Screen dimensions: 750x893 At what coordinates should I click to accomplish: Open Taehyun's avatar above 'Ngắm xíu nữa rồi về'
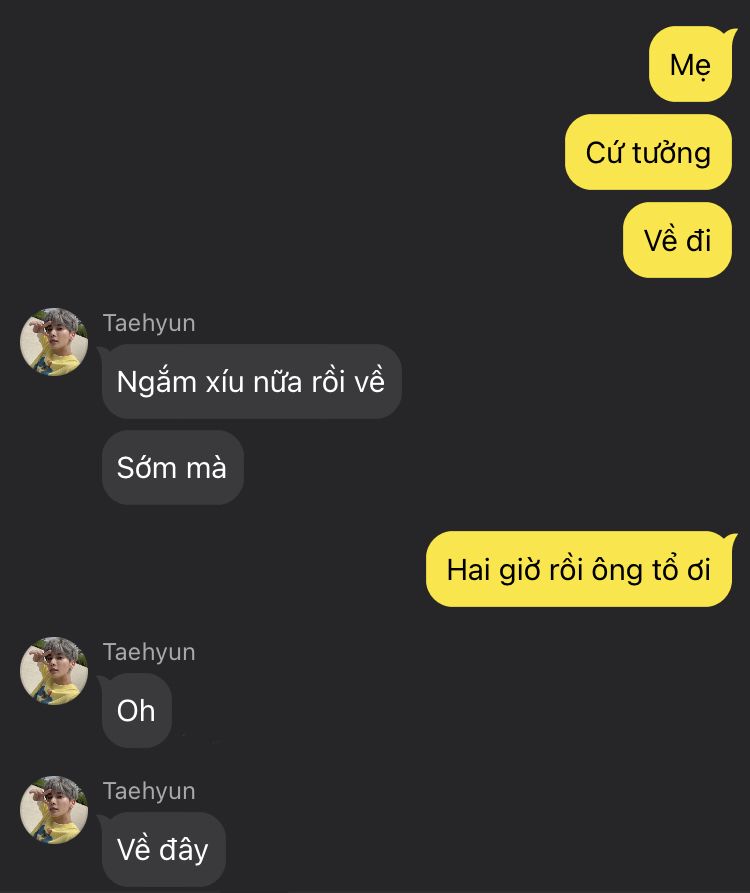(x=54, y=342)
